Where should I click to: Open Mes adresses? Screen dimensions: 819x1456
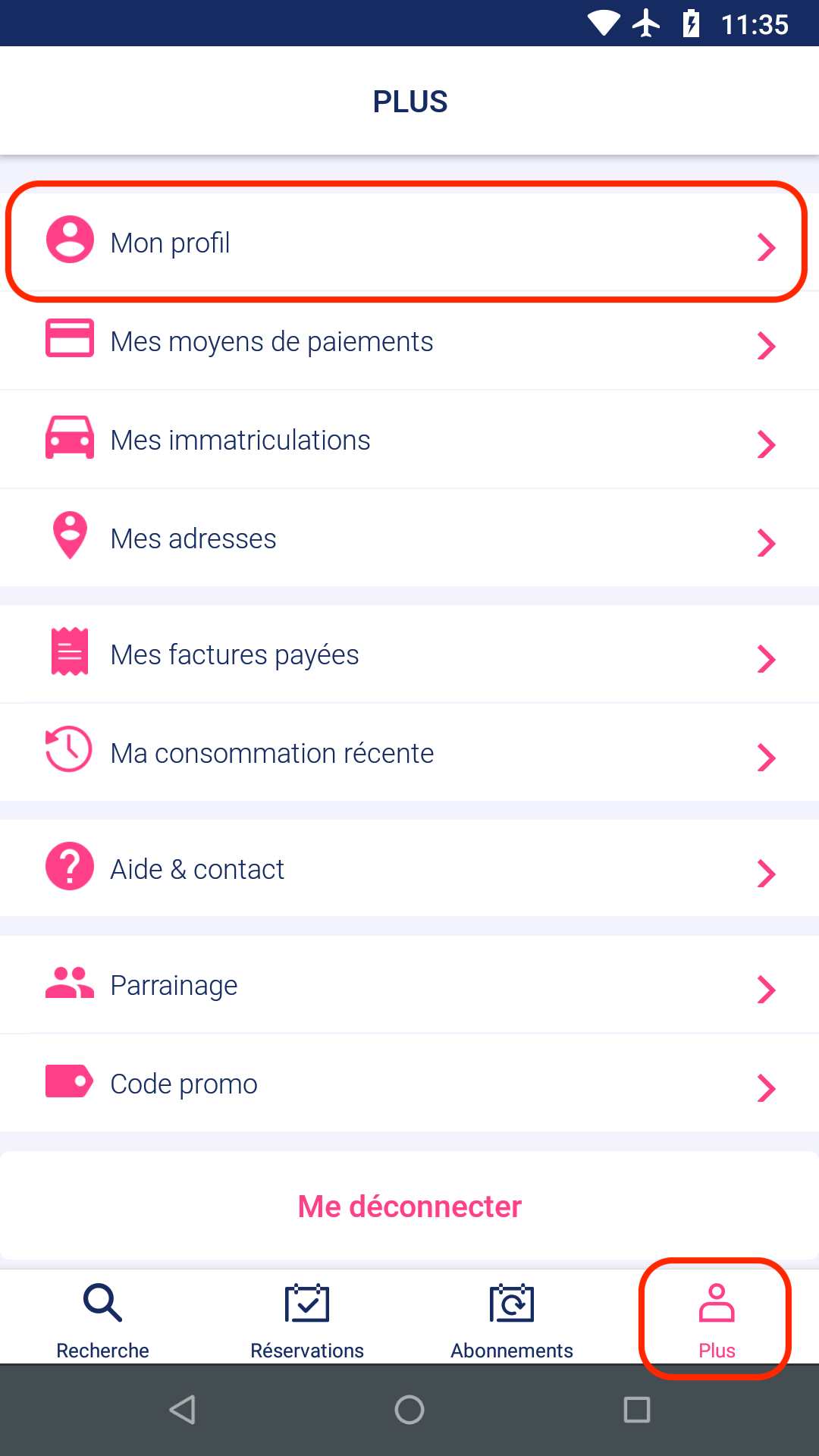[x=409, y=538]
